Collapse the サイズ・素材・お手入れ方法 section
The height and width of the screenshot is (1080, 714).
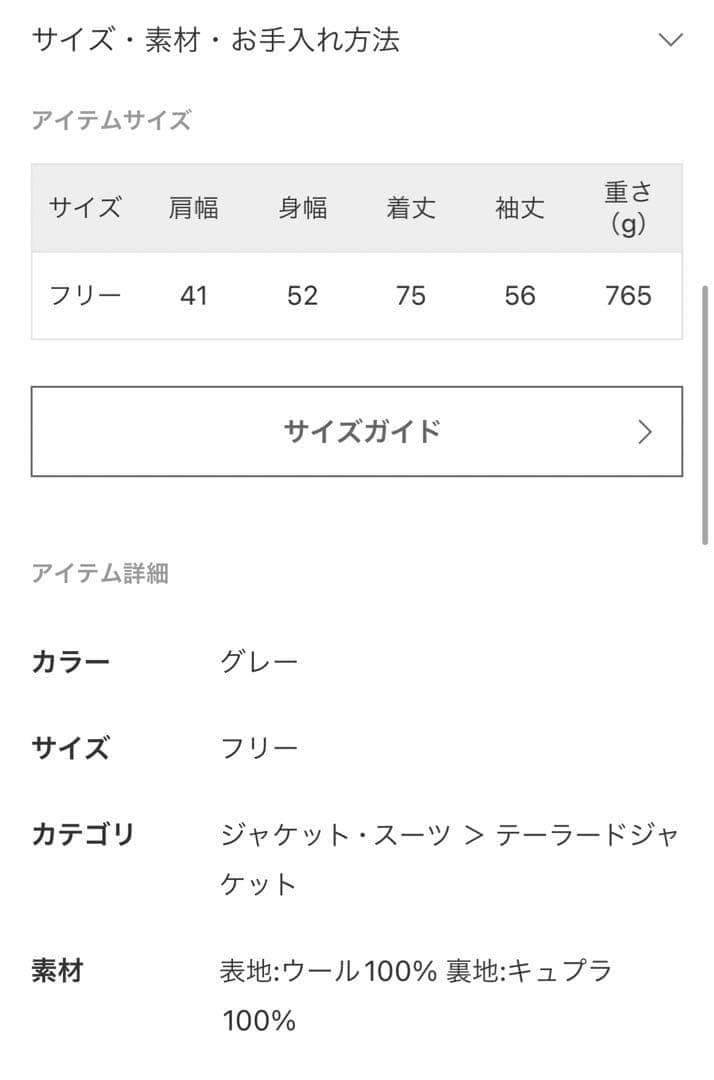(x=670, y=40)
